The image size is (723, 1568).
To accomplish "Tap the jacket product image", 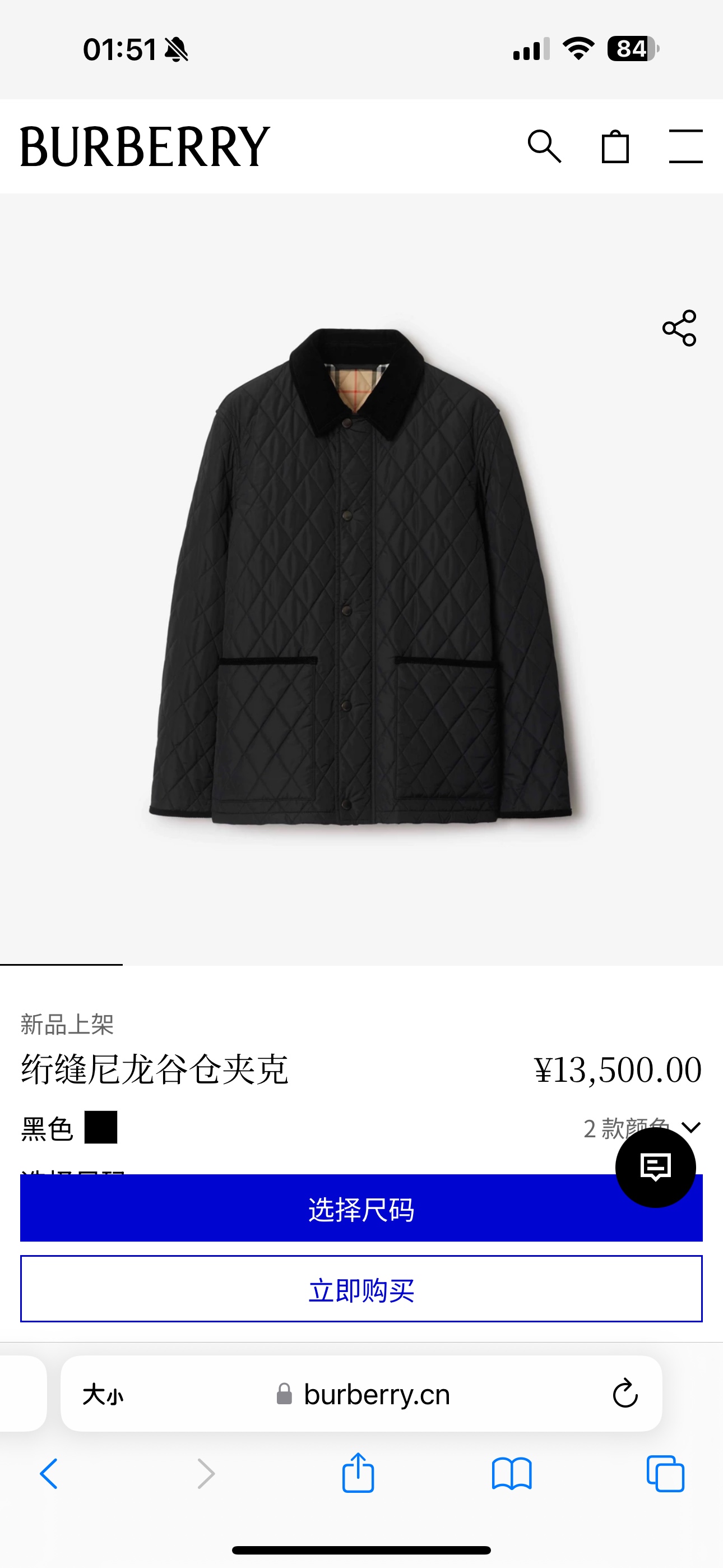I will [x=361, y=578].
